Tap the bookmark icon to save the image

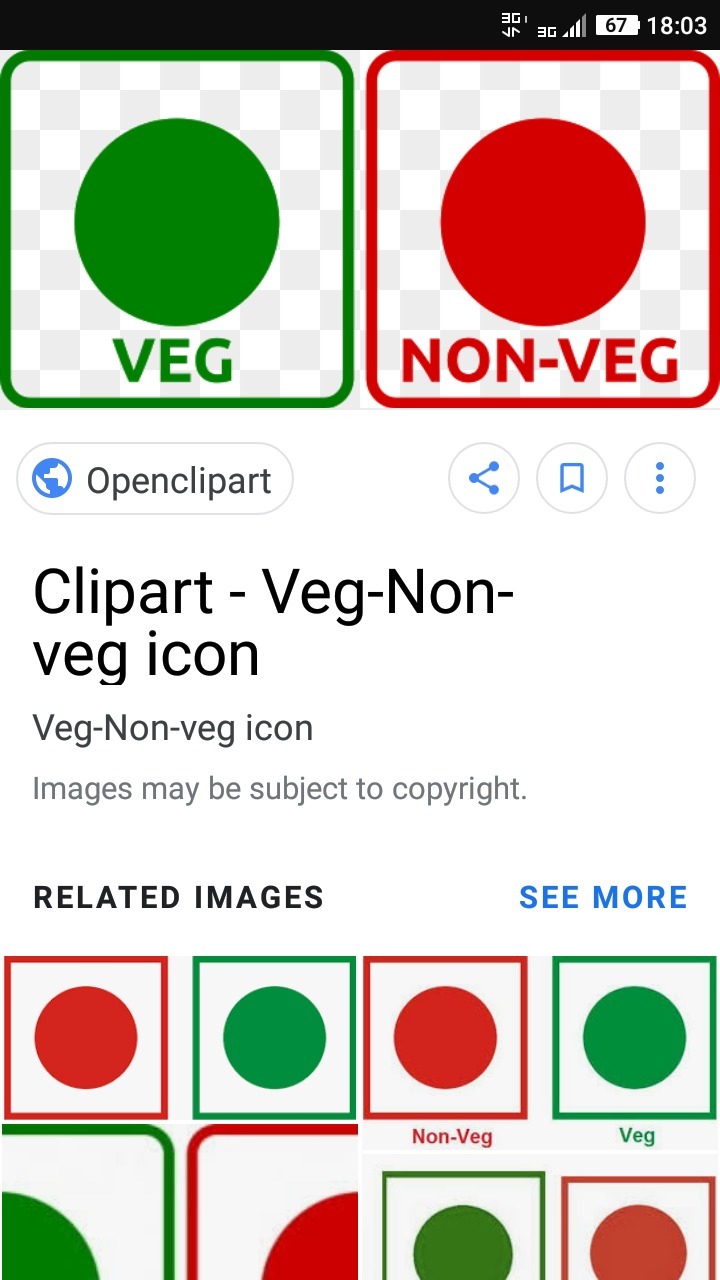click(572, 479)
